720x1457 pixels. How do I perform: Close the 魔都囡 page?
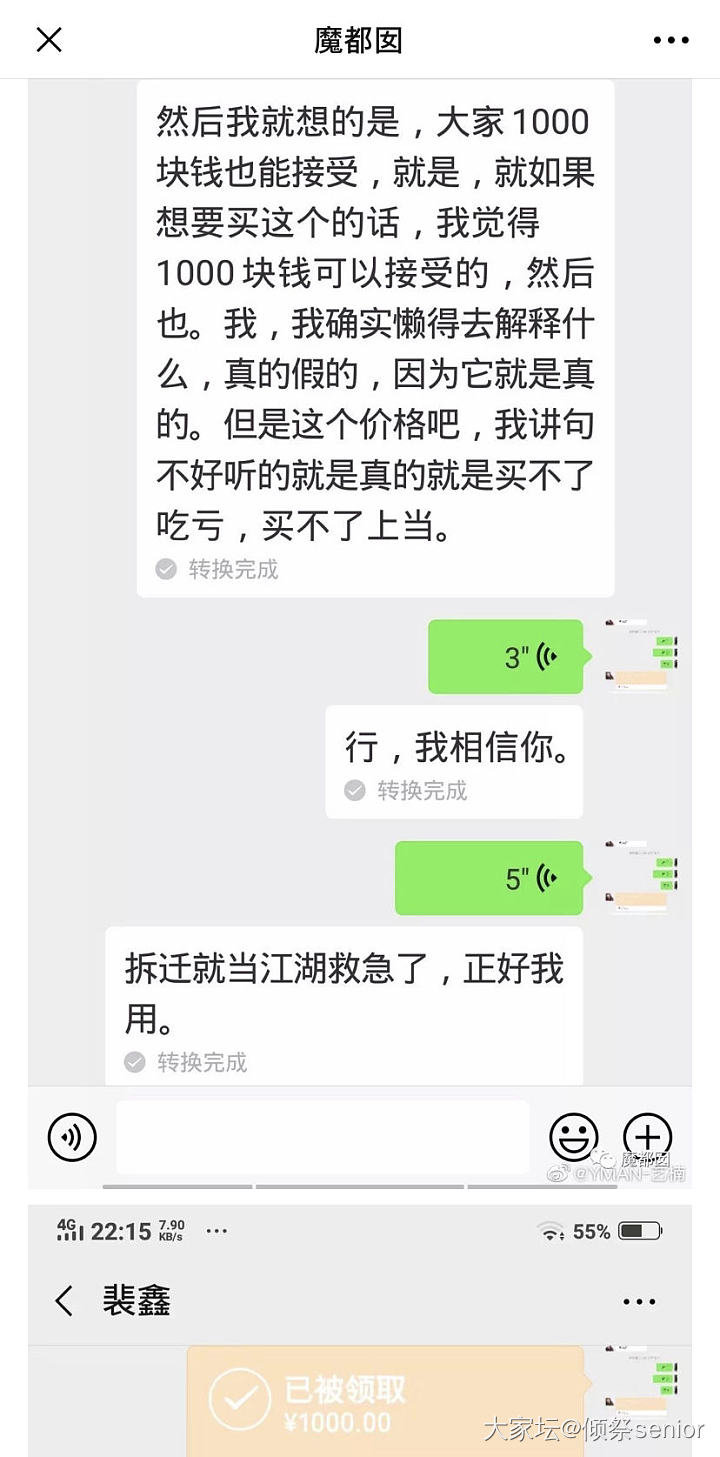coord(49,40)
